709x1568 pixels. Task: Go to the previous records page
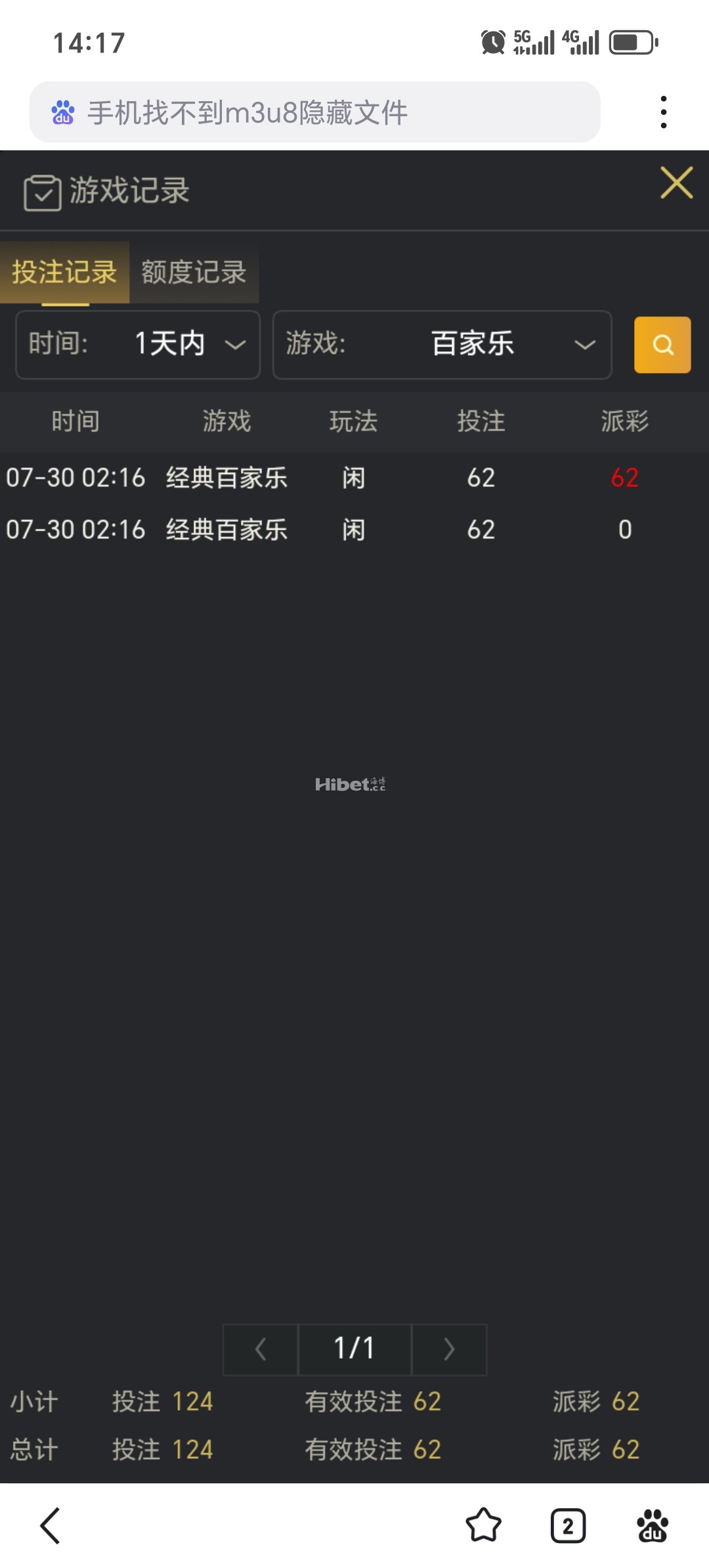click(x=261, y=1349)
